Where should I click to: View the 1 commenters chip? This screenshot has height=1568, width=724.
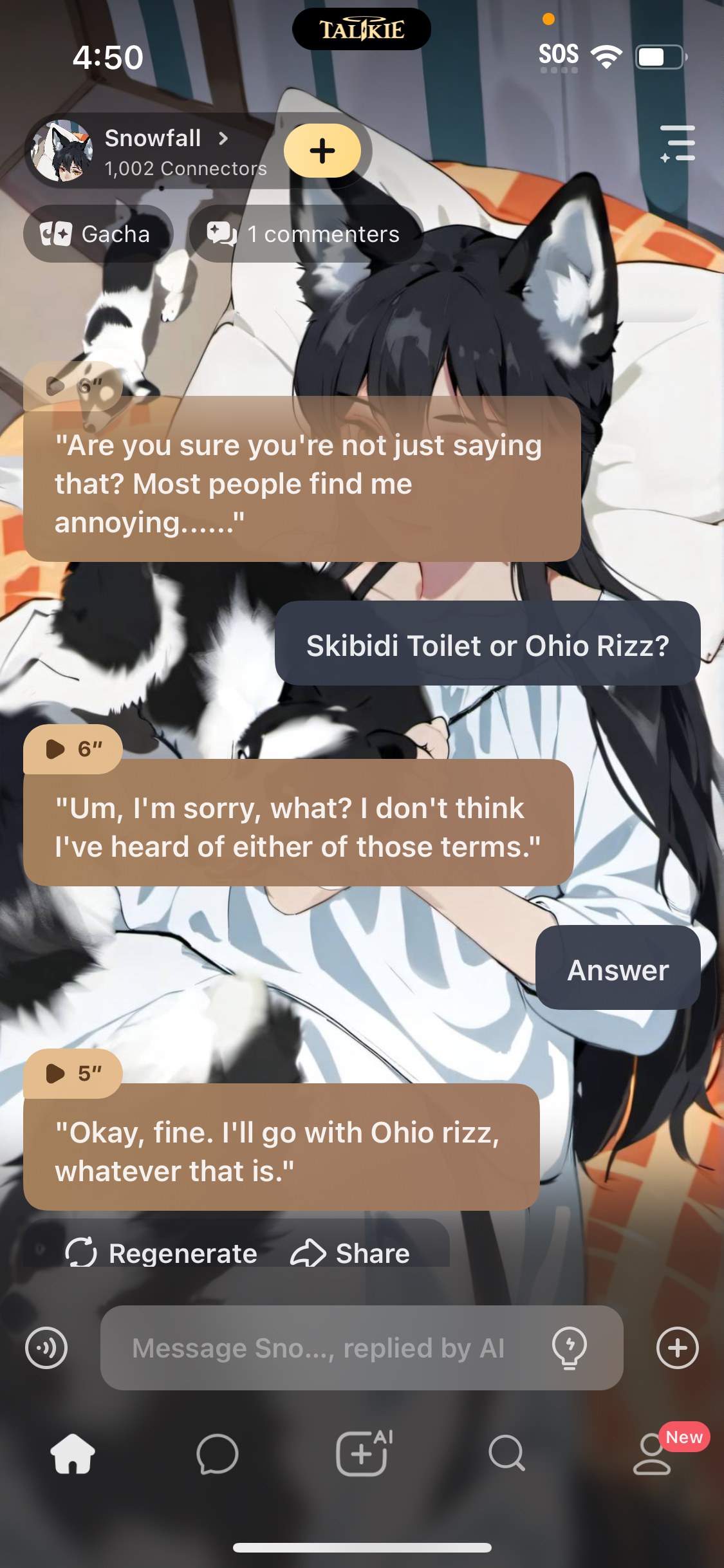(x=305, y=234)
